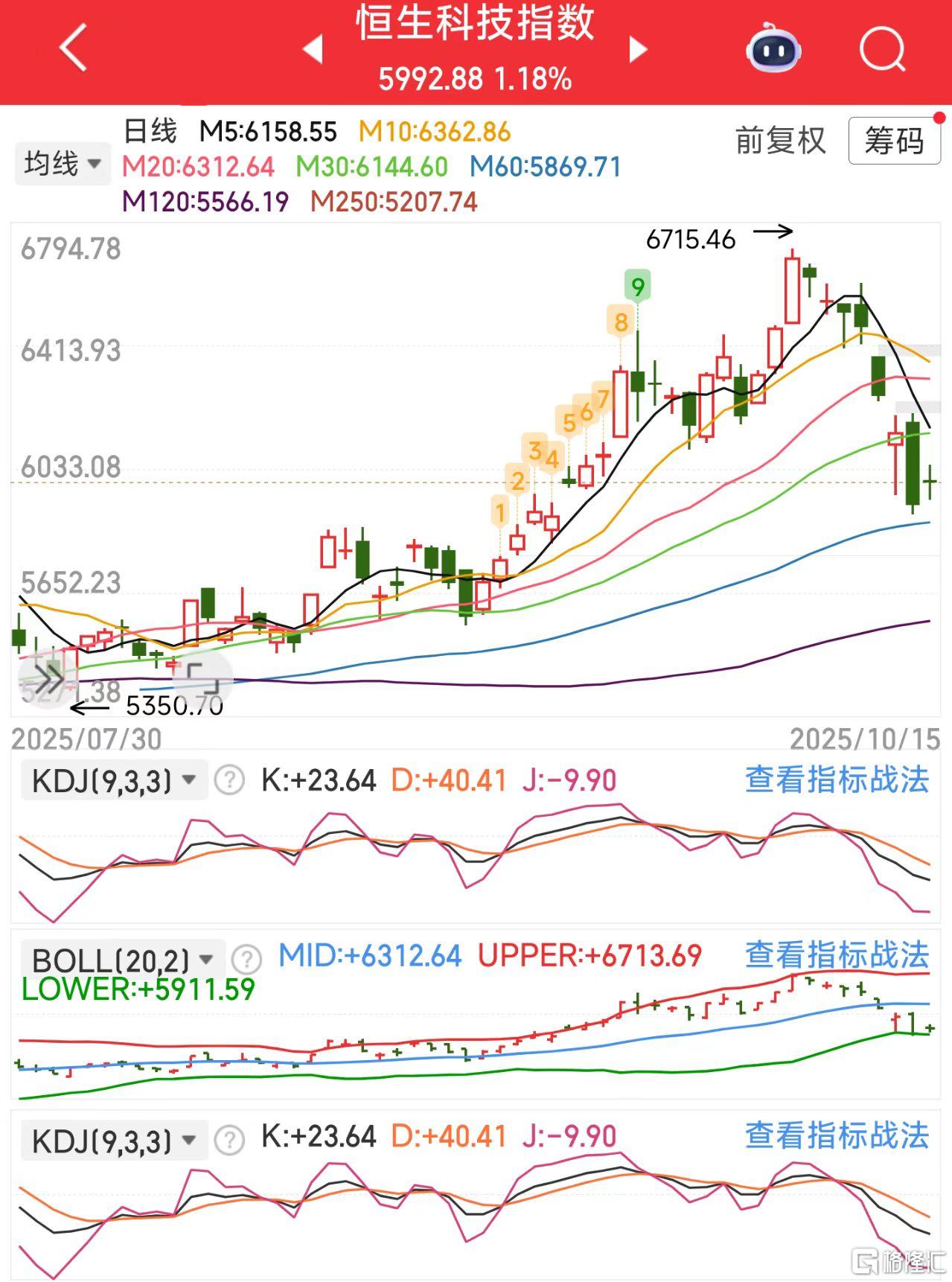Open 查看指标战法 link in the BOLL panel
Screen dimensions: 952x1282
pos(837,955)
